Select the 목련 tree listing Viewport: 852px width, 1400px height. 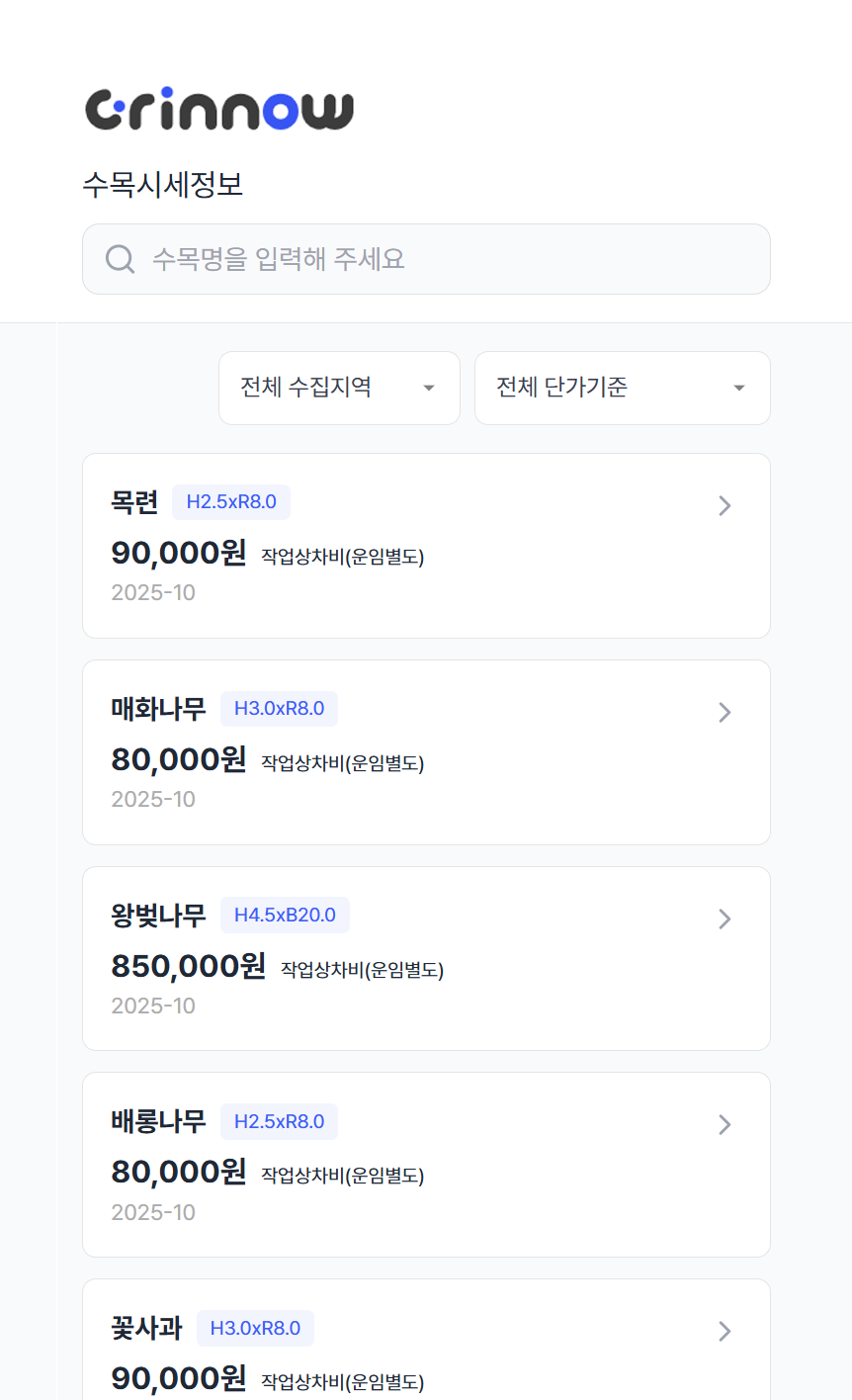[x=426, y=545]
